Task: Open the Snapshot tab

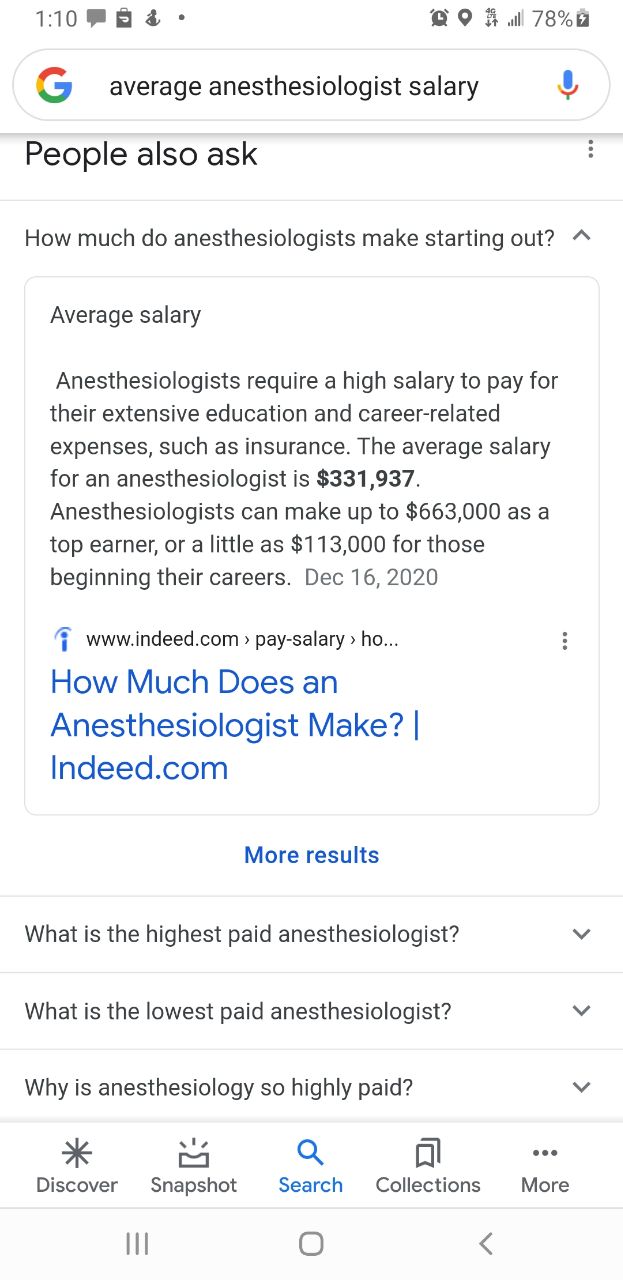Action: 194,1166
